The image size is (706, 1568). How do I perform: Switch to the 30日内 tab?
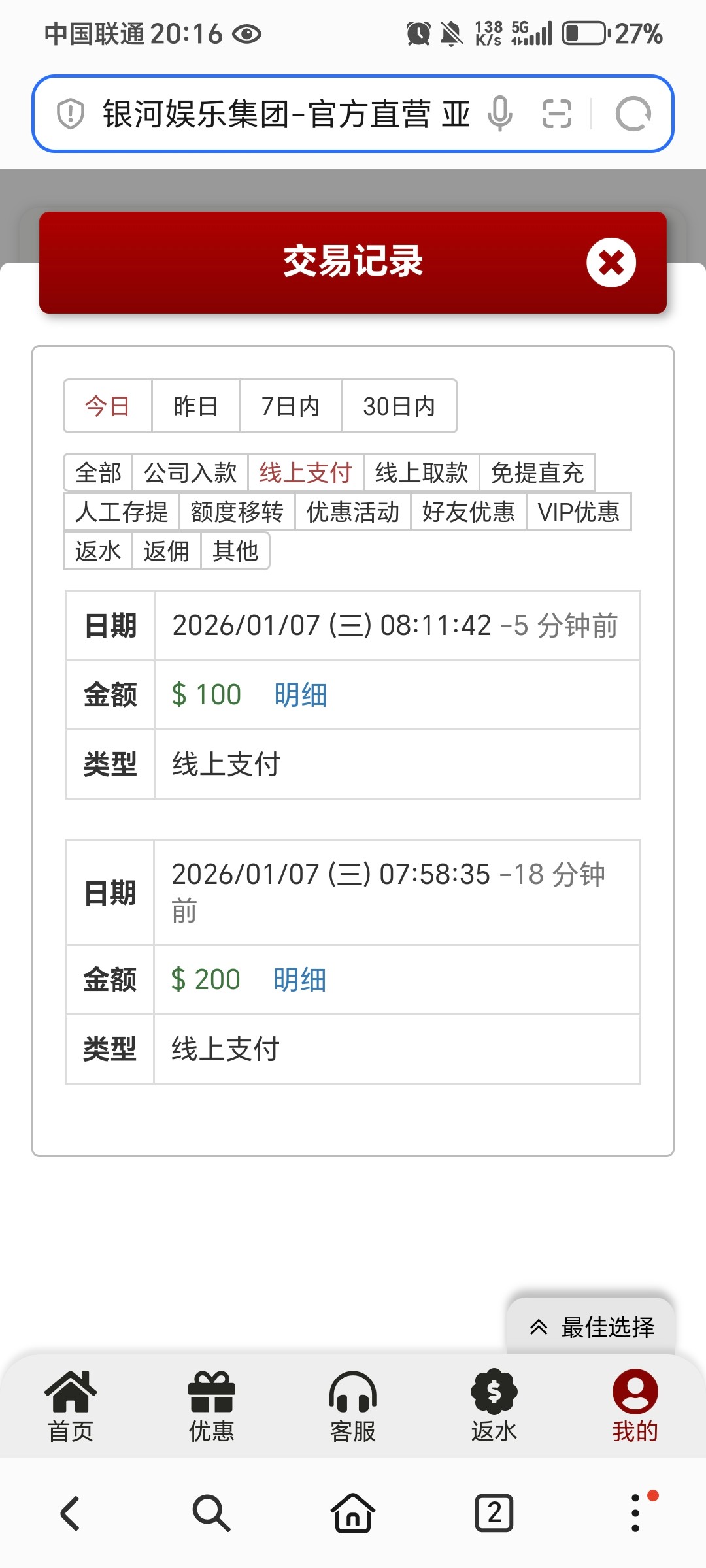(399, 406)
